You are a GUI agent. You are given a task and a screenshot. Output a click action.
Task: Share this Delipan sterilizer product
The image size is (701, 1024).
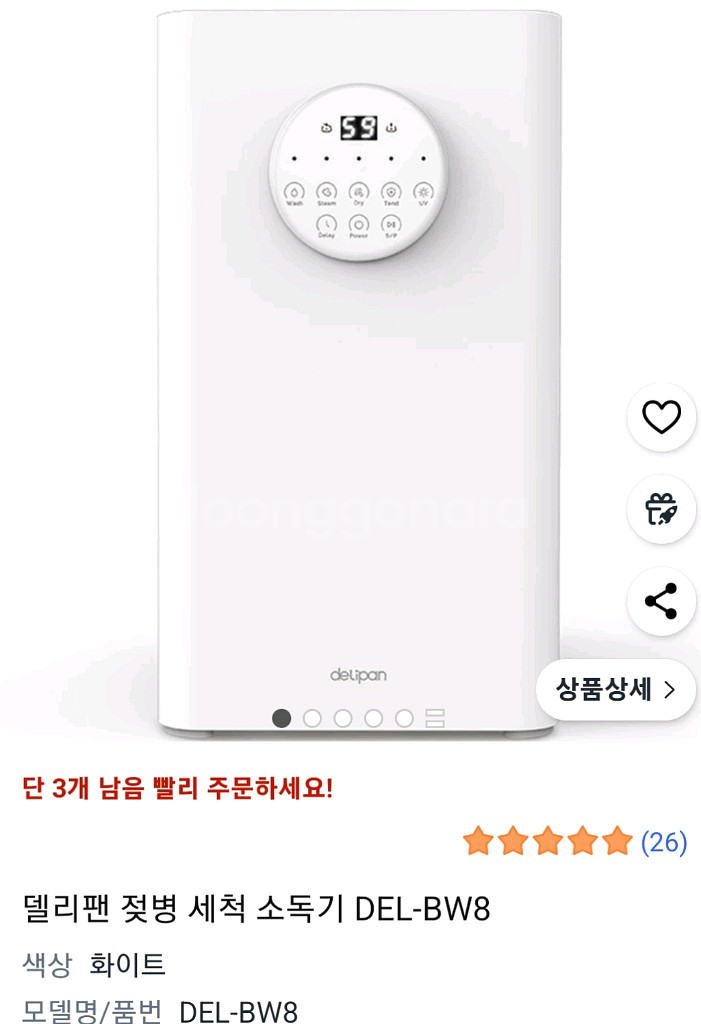661,601
